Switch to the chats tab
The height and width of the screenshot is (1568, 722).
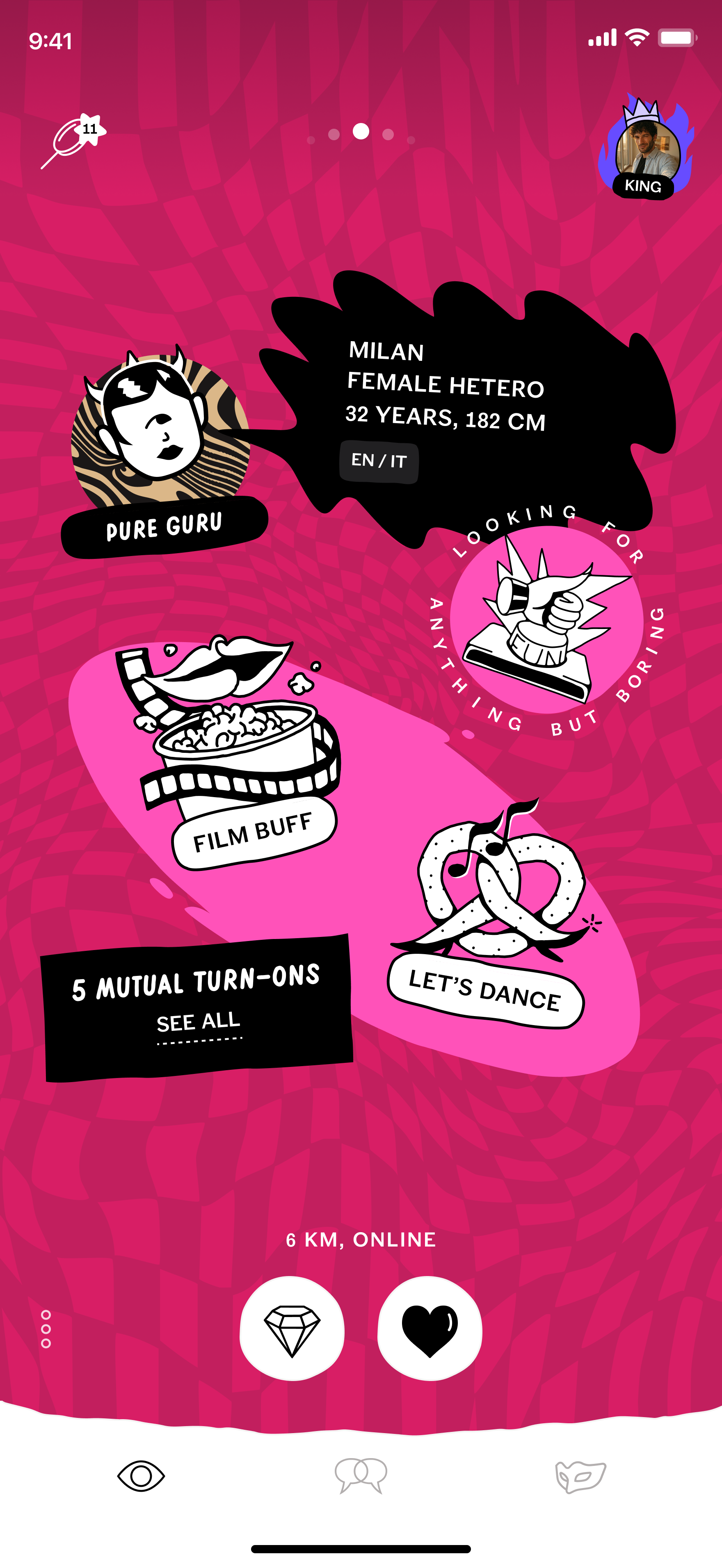point(361,1475)
